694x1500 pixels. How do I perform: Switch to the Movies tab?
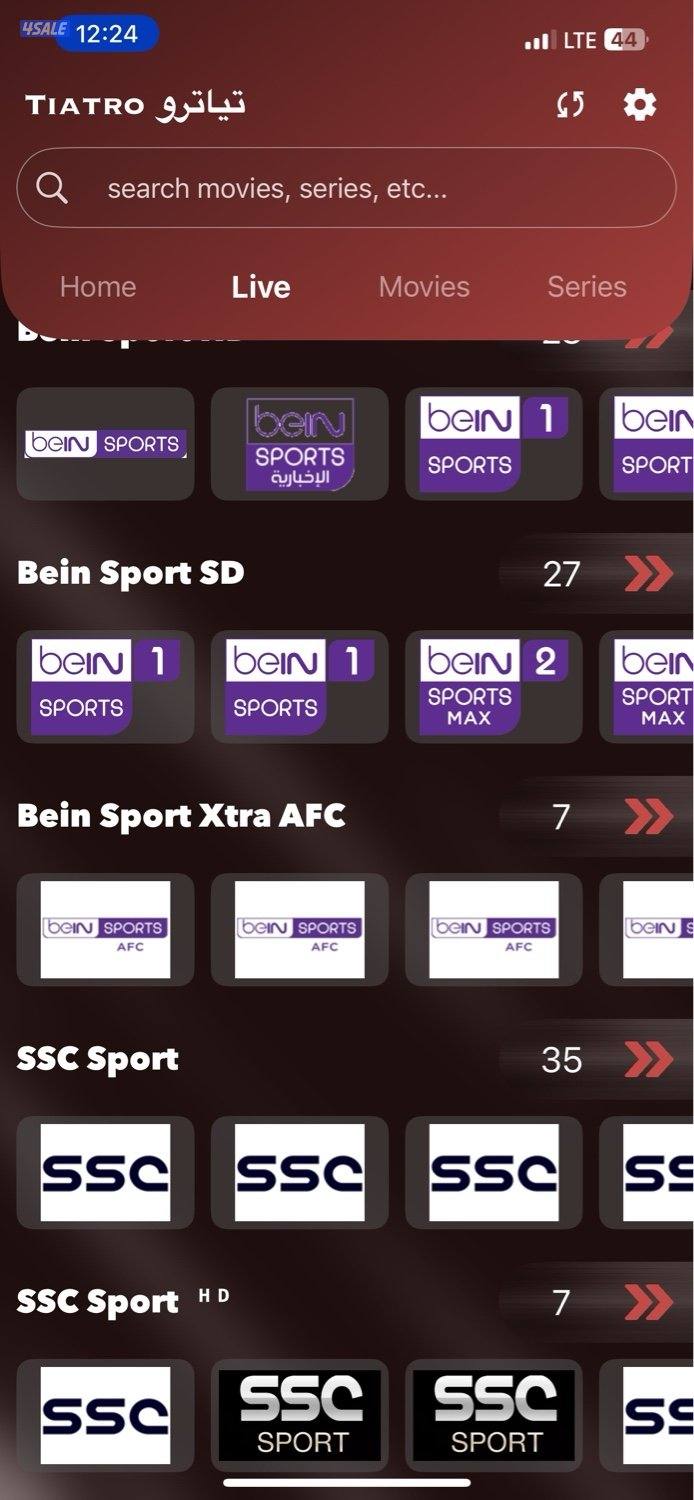click(424, 287)
